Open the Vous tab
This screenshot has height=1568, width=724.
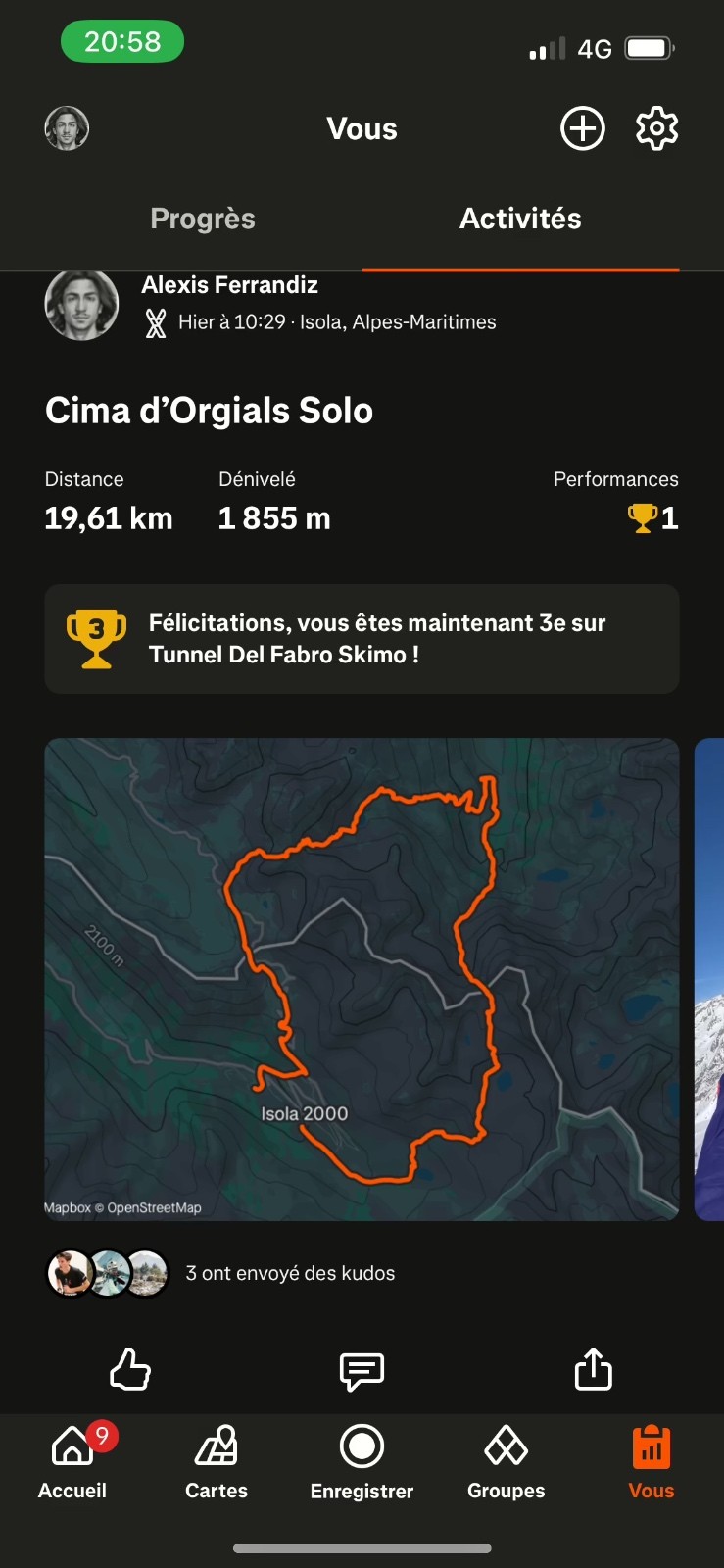pyautogui.click(x=651, y=1462)
